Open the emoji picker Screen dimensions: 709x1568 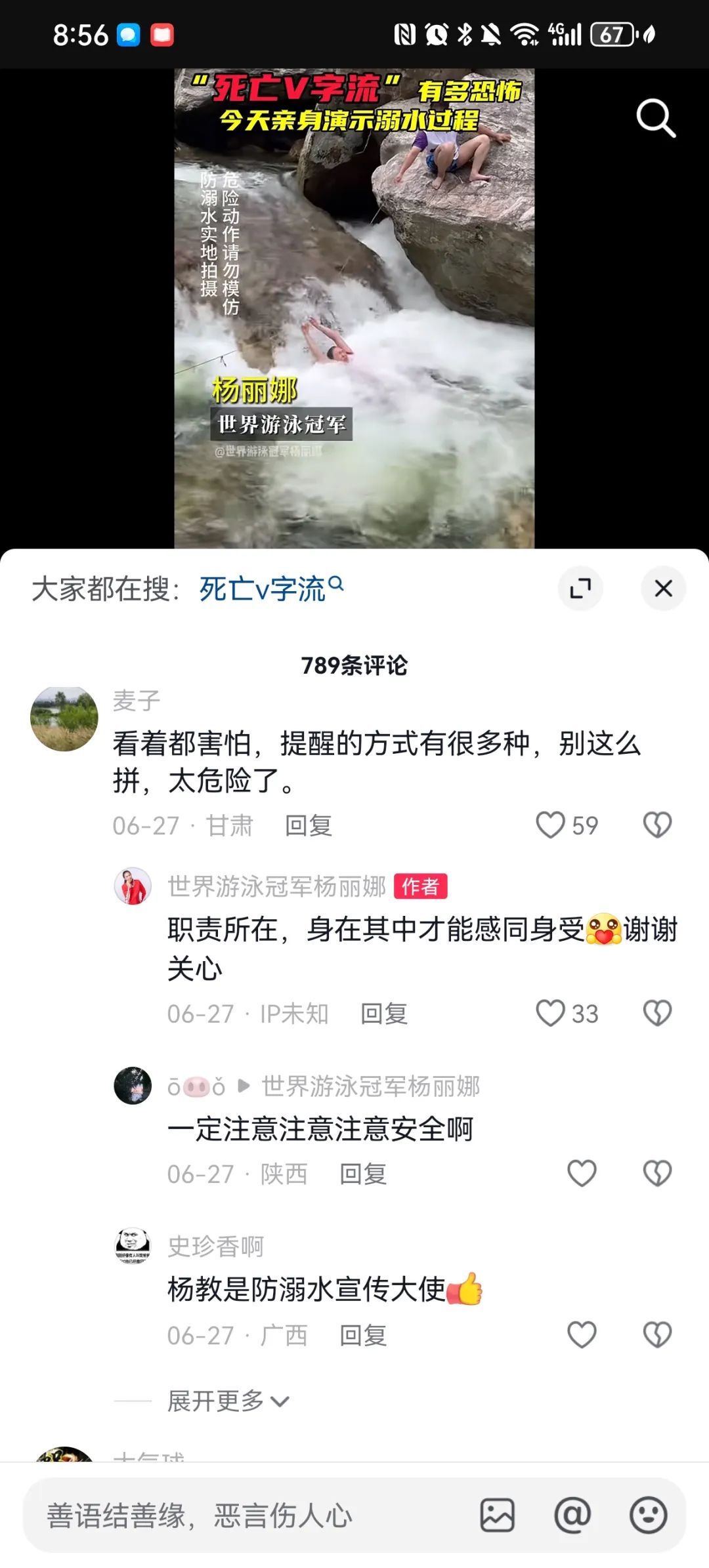(648, 1516)
